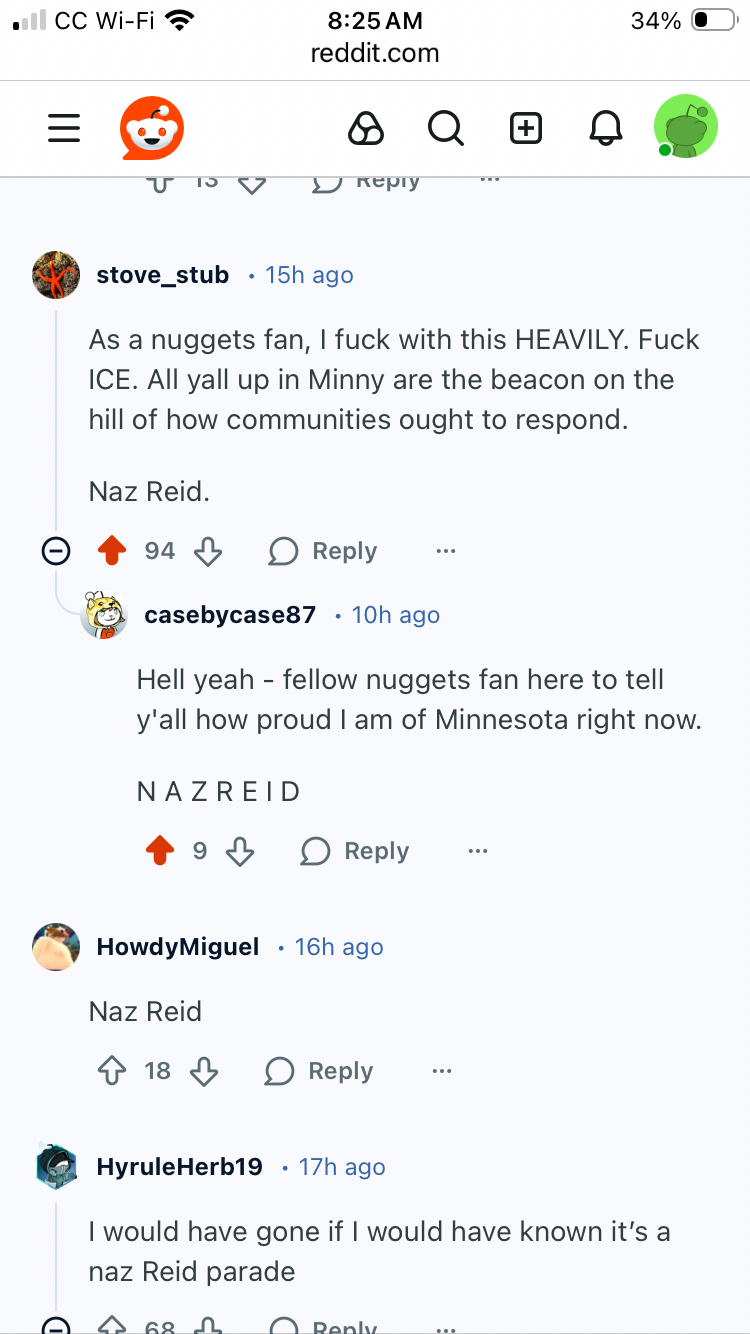Open more options on HowdyMiguel's comment
Screen dimensions: 750x1334
pos(442,1071)
